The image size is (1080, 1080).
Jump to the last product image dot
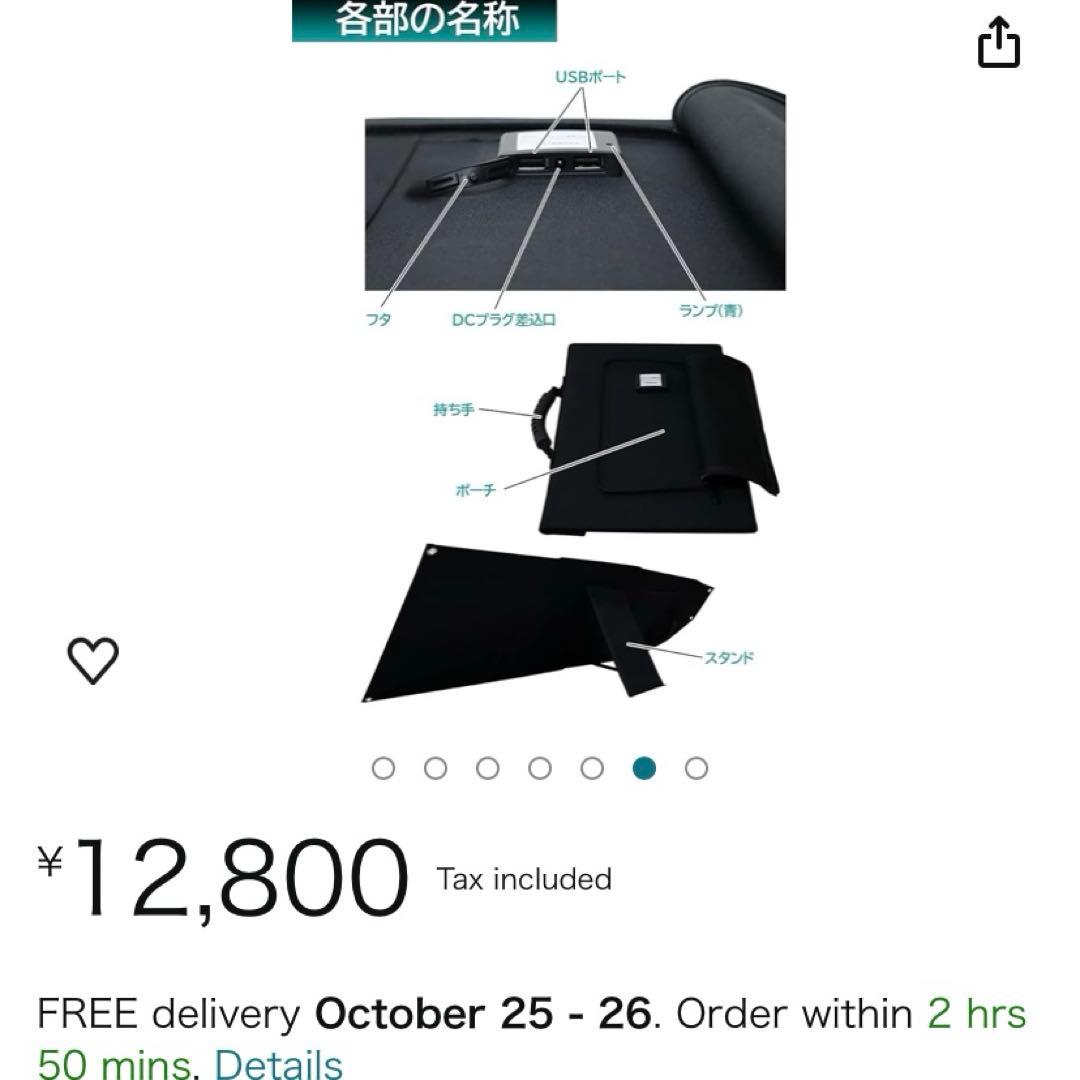[x=697, y=768]
